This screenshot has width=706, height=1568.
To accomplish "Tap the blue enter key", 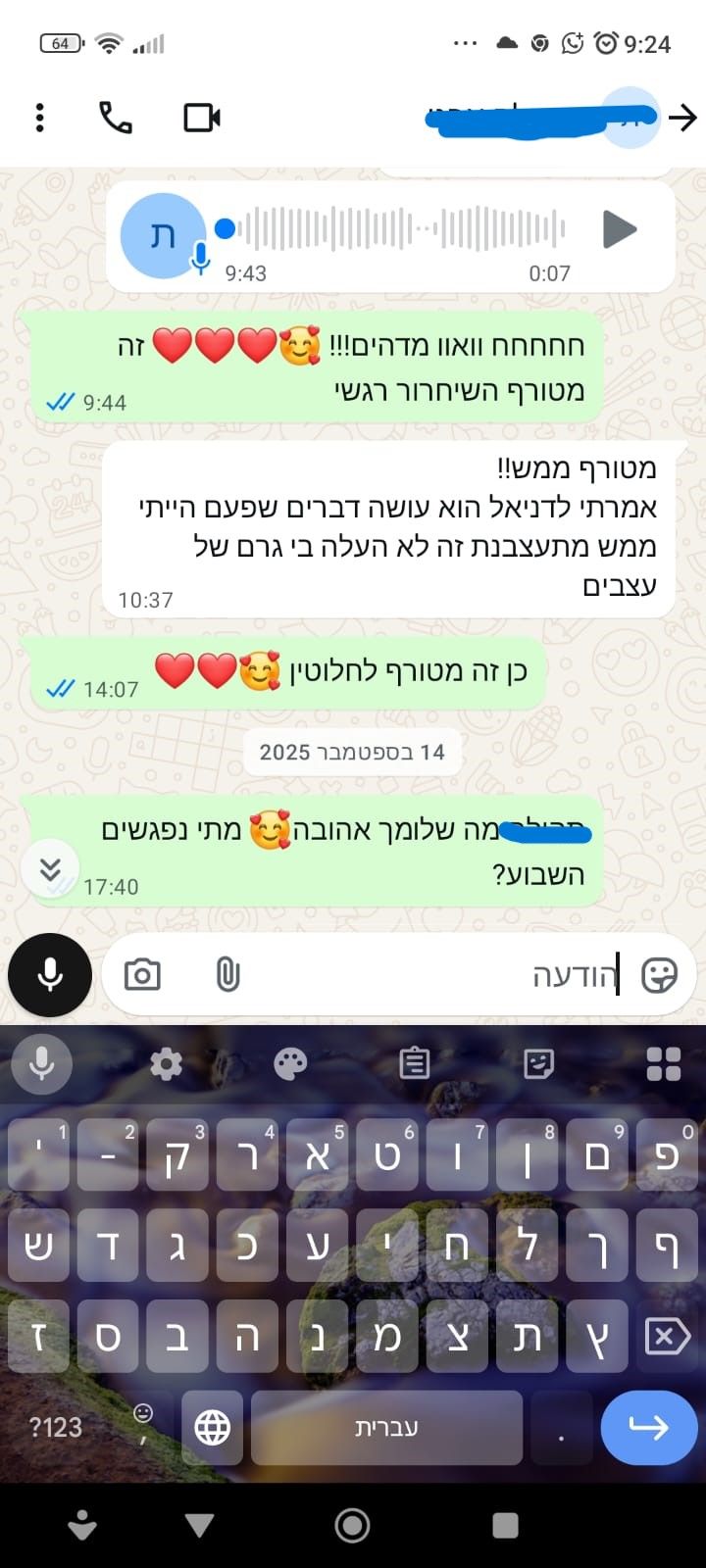I will (648, 1428).
